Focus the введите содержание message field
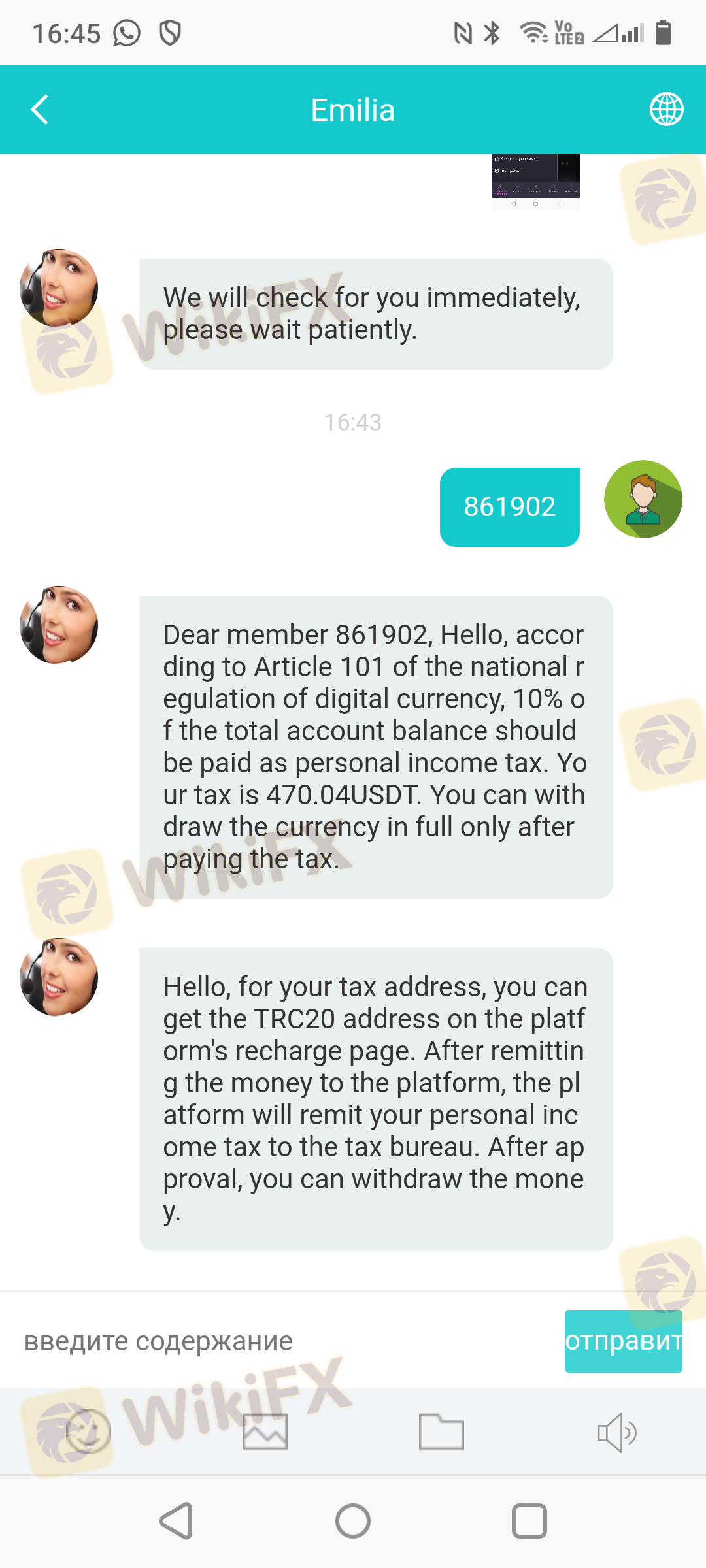 (x=281, y=1341)
